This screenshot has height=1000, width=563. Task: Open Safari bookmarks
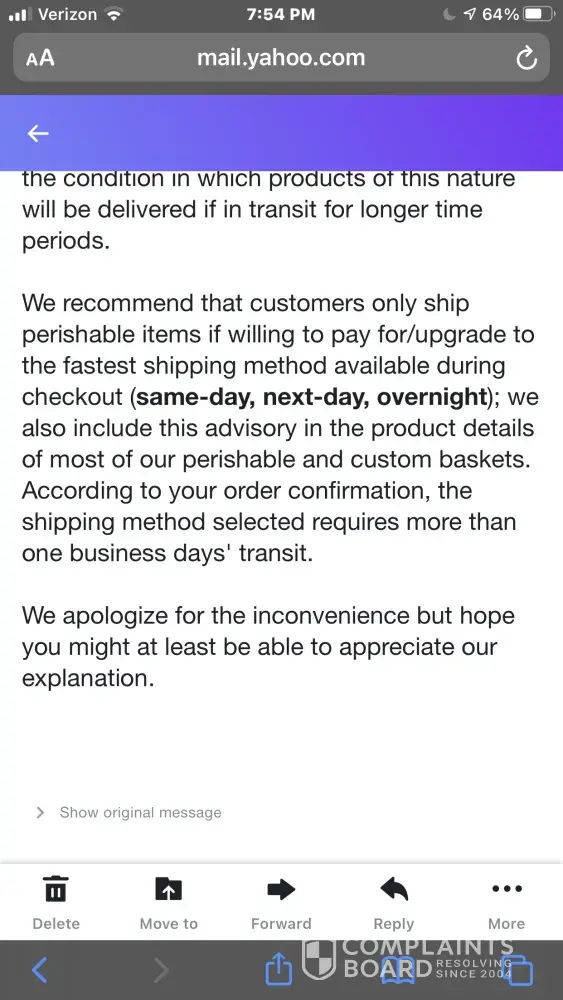(397, 970)
